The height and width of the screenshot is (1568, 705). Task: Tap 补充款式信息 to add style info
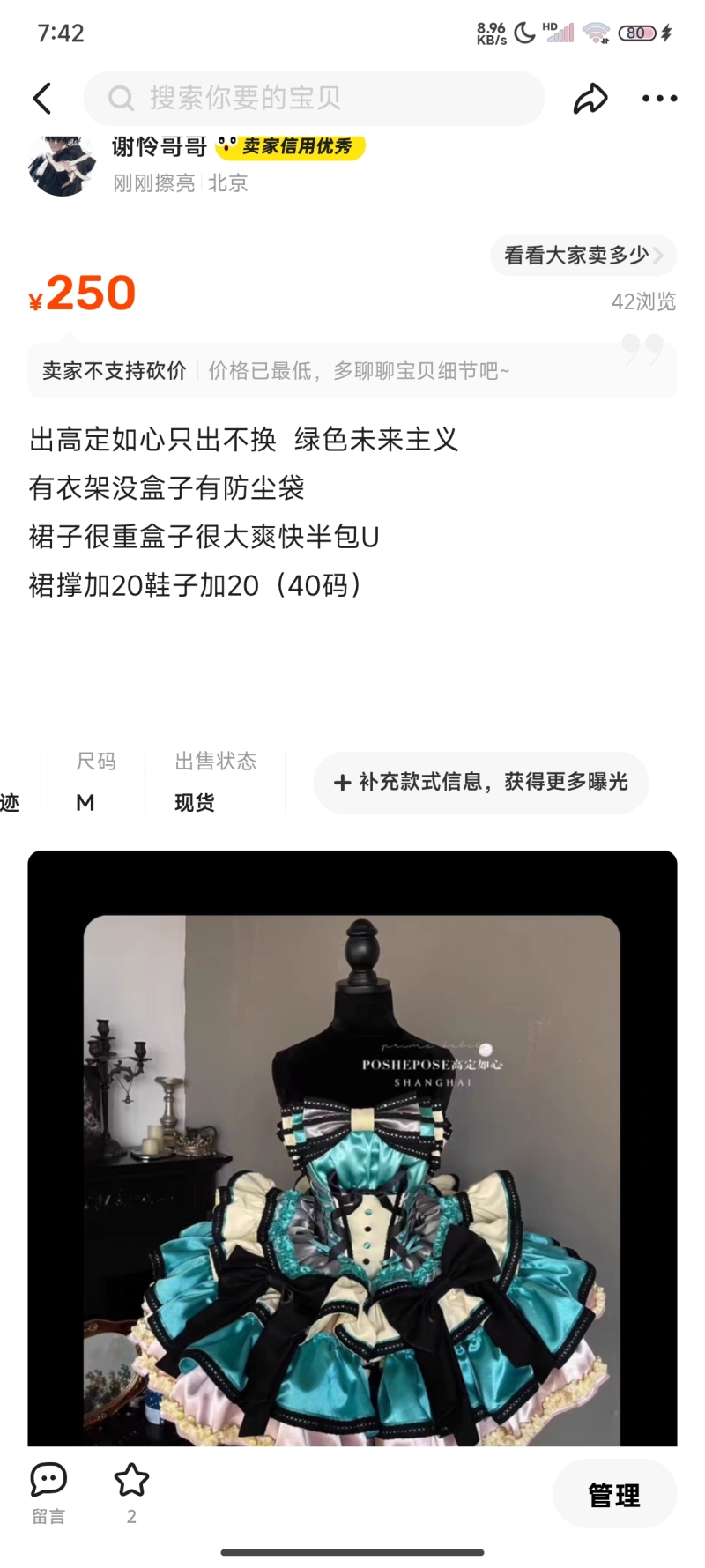481,782
